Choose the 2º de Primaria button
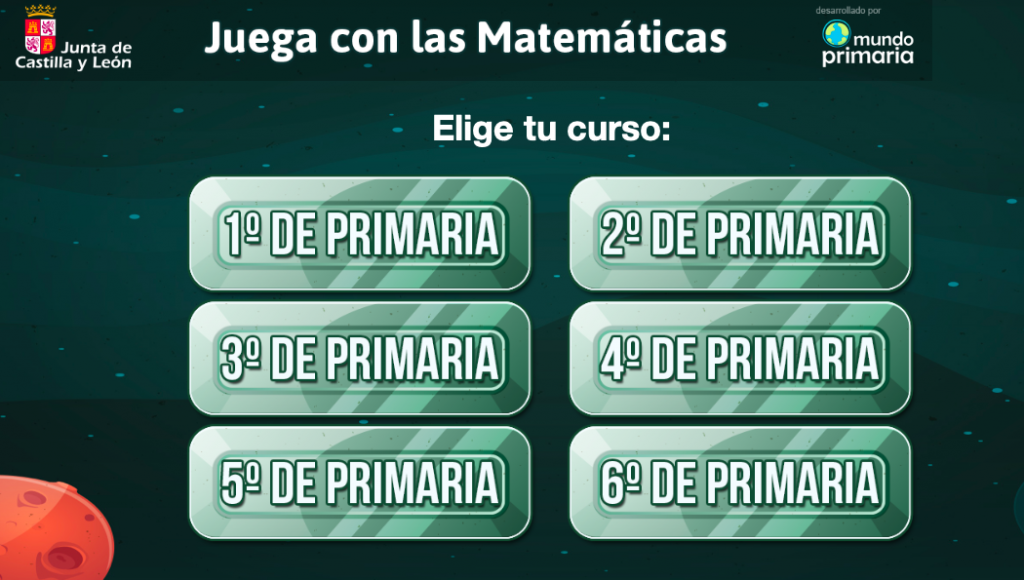This screenshot has width=1024, height=580. tap(740, 234)
